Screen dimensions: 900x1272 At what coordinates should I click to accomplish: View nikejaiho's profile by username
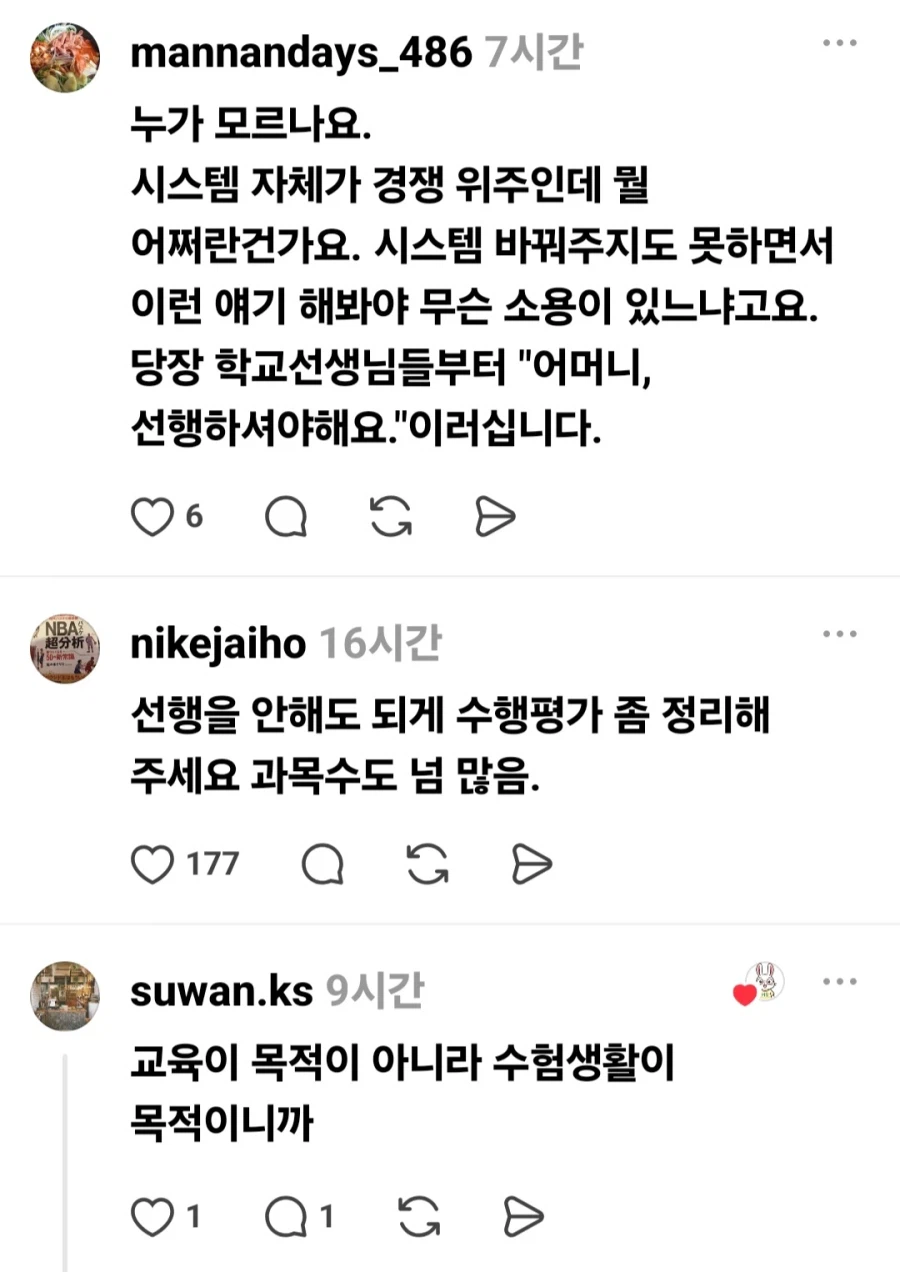218,645
